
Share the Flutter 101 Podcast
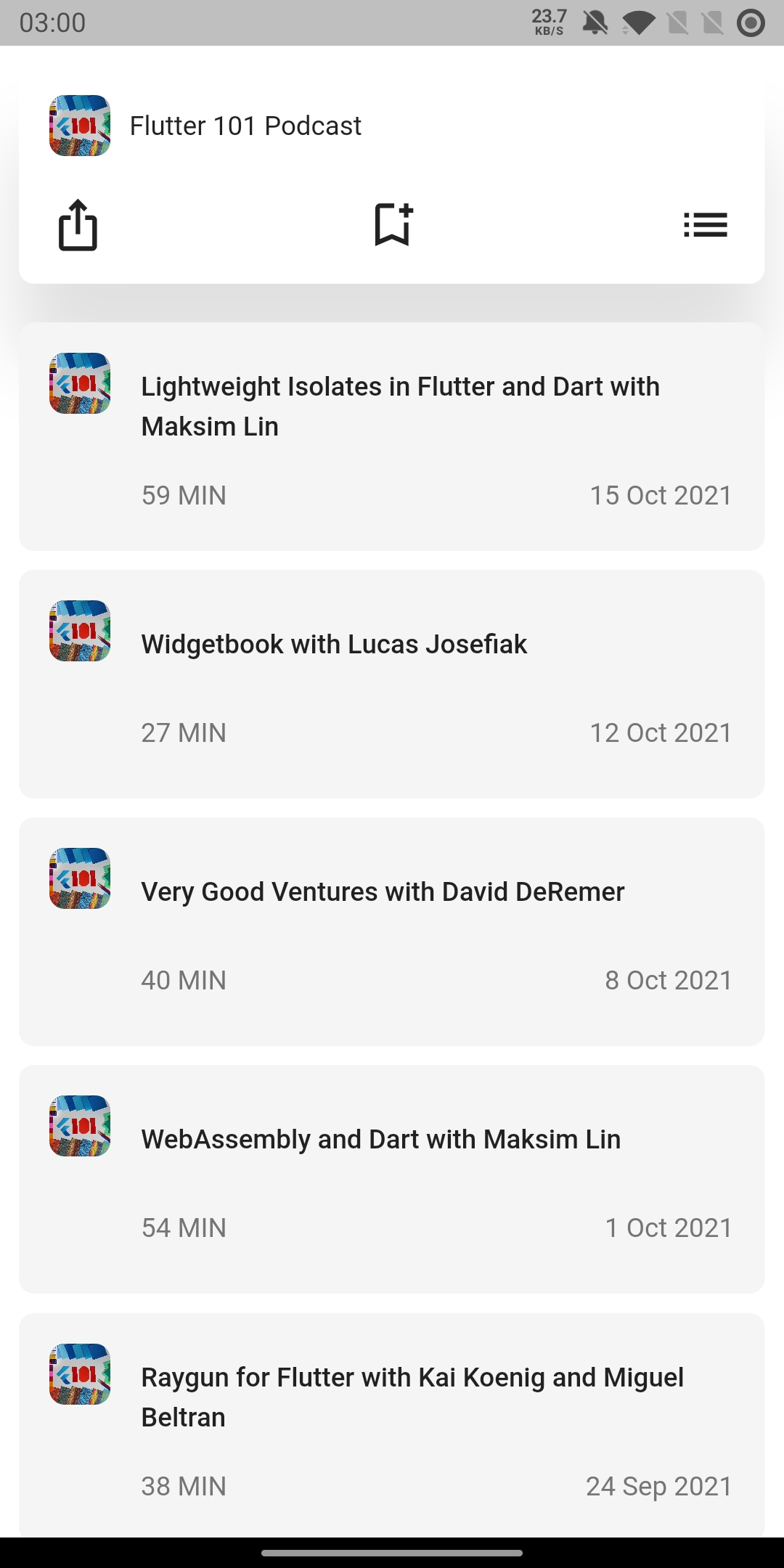pyautogui.click(x=78, y=225)
